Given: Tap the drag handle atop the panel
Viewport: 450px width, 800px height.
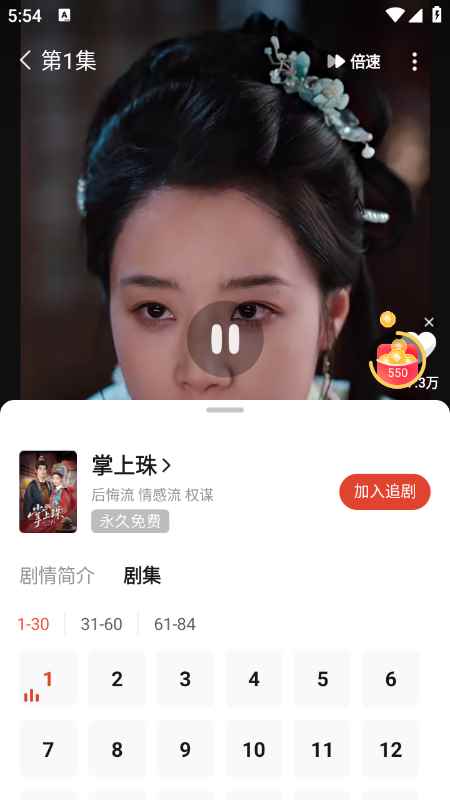Looking at the screenshot, I should (225, 410).
